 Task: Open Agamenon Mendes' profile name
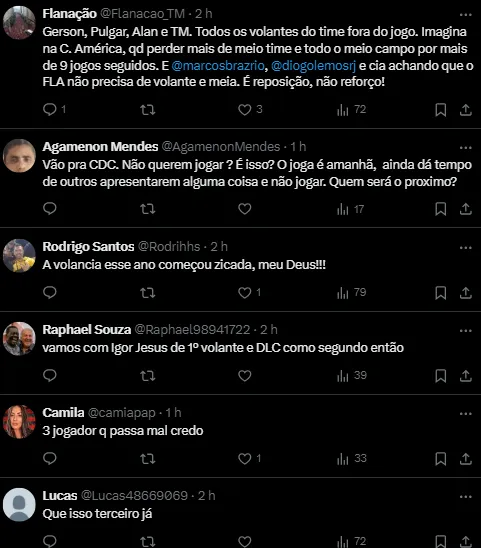[x=100, y=146]
